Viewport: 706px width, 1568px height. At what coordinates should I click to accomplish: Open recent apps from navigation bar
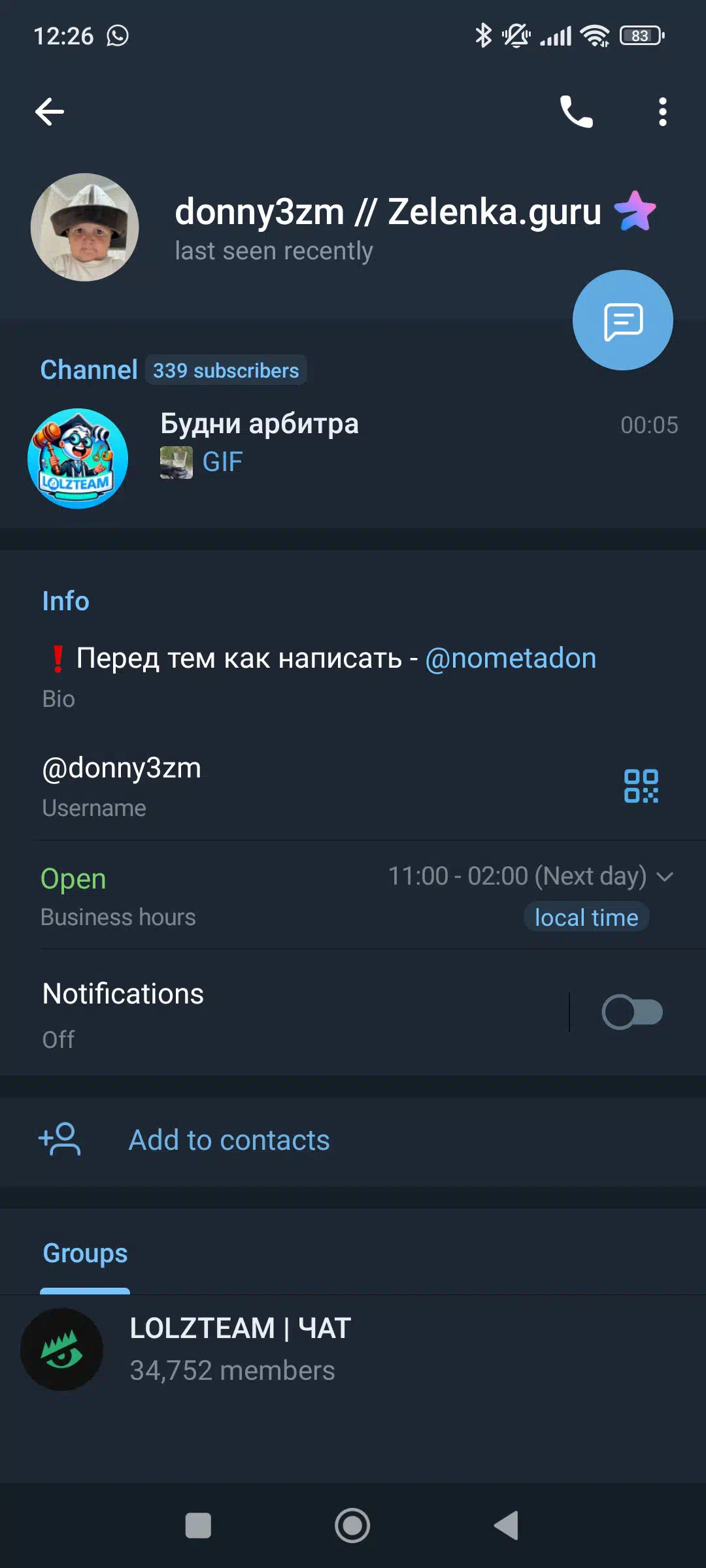(198, 1526)
